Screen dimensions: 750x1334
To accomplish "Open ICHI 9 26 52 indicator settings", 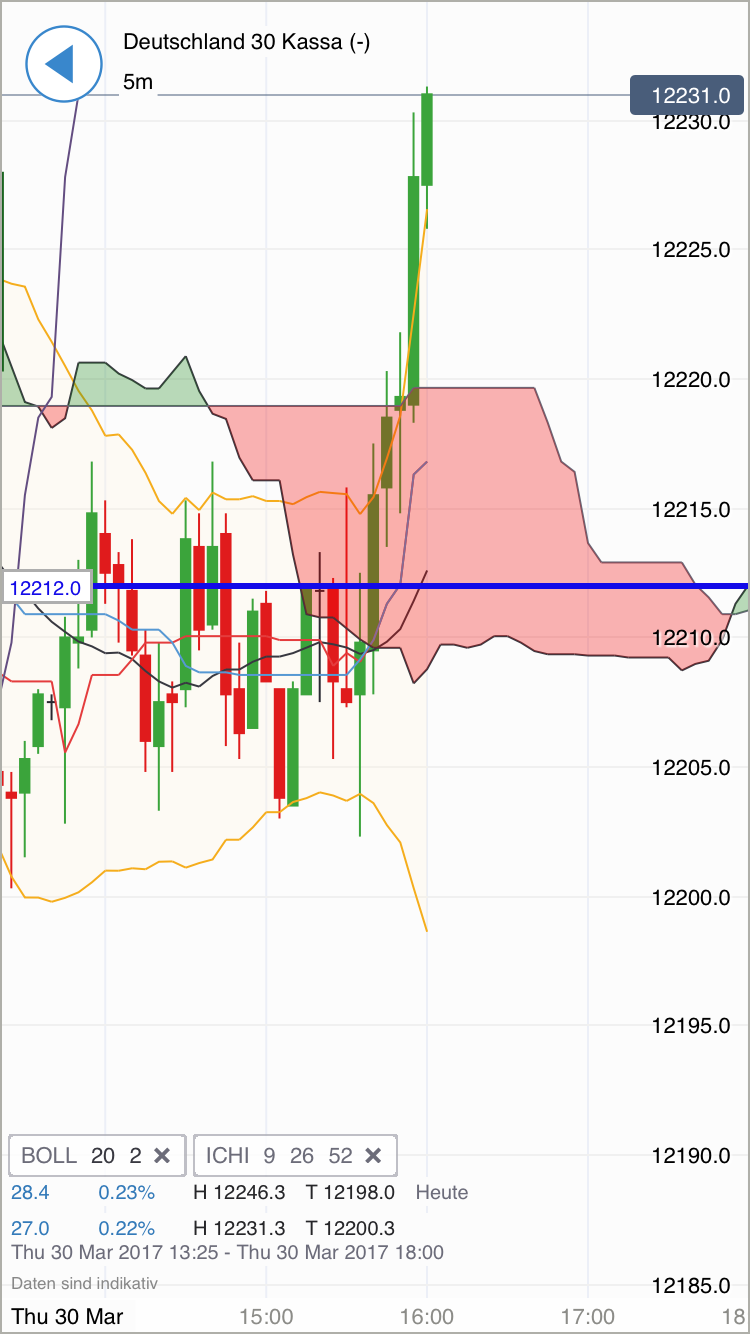I will tap(278, 1156).
